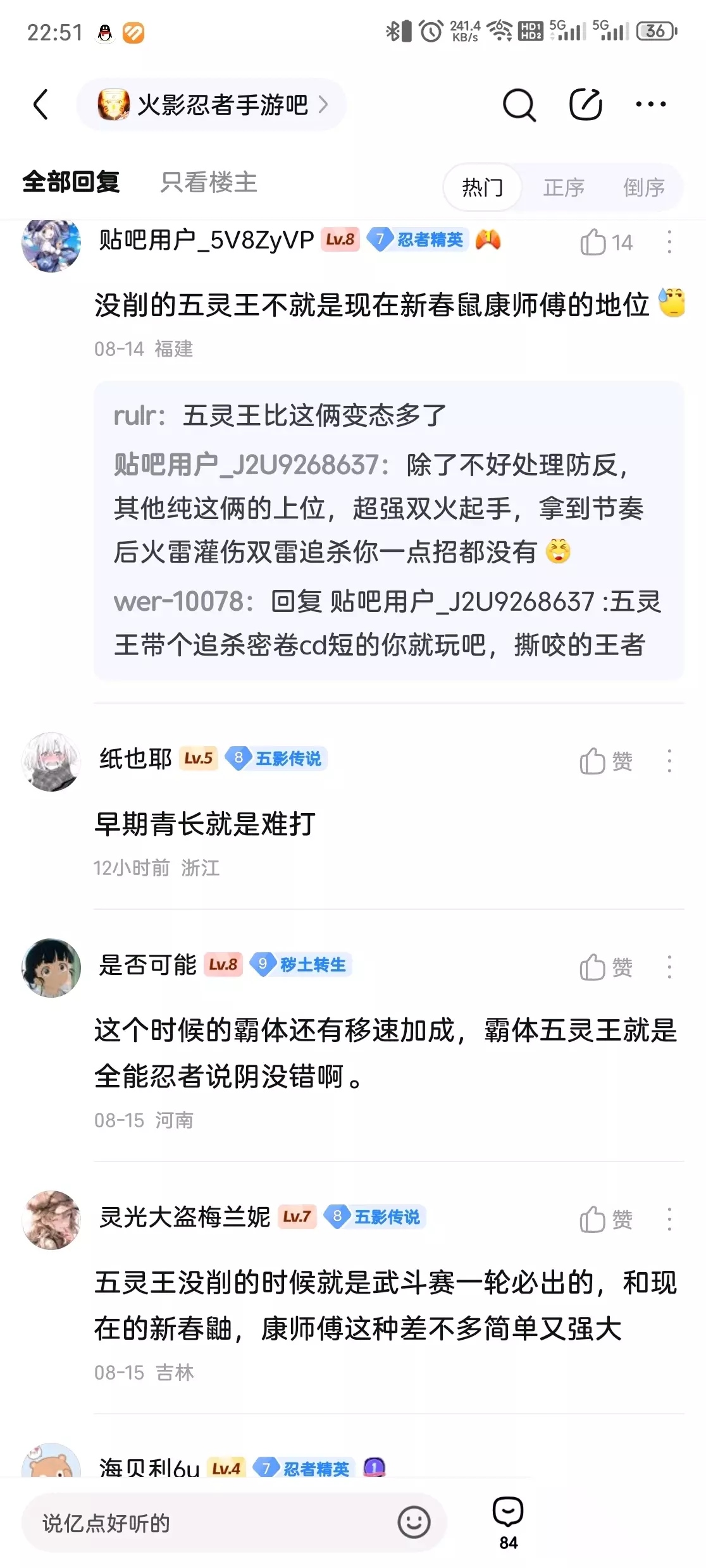Like 贴吧用户_5V8ZyVP's comment
Image resolution: width=706 pixels, height=1568 pixels.
[606, 243]
